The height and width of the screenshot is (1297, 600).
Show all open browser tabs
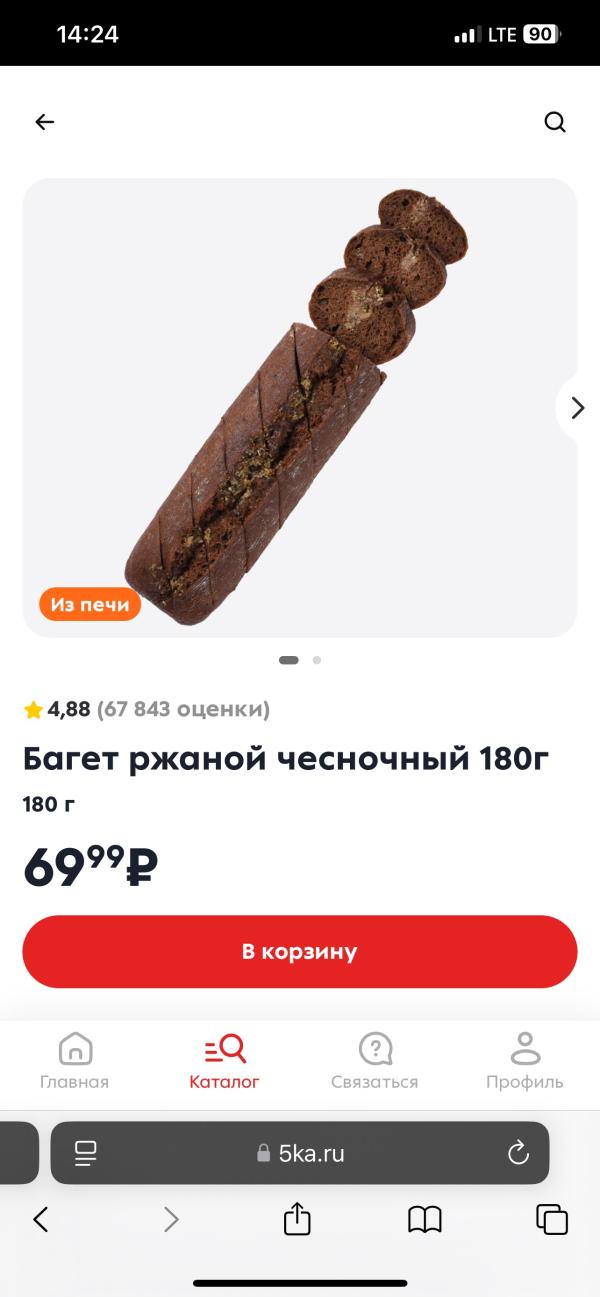point(552,1219)
